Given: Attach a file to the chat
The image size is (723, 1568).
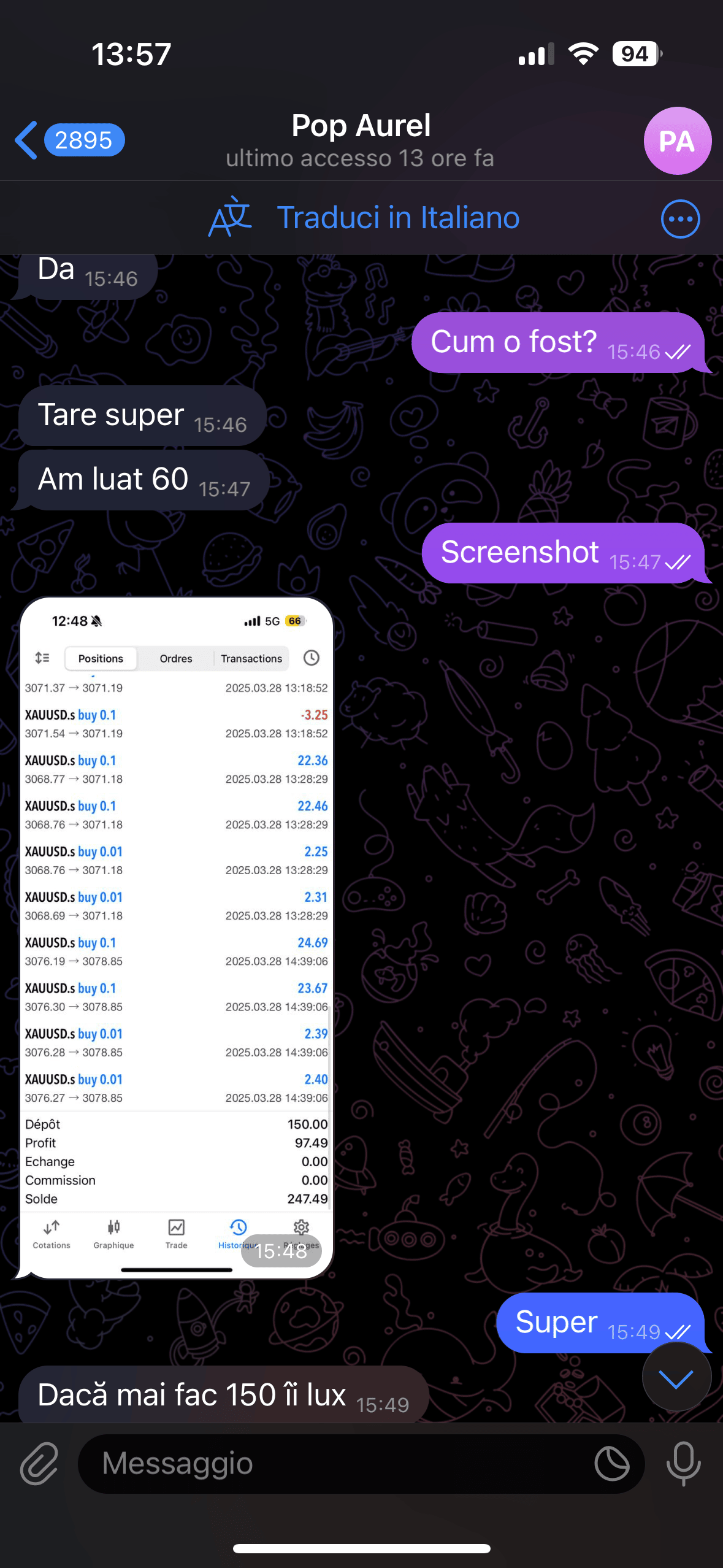Looking at the screenshot, I should pos(39,1464).
